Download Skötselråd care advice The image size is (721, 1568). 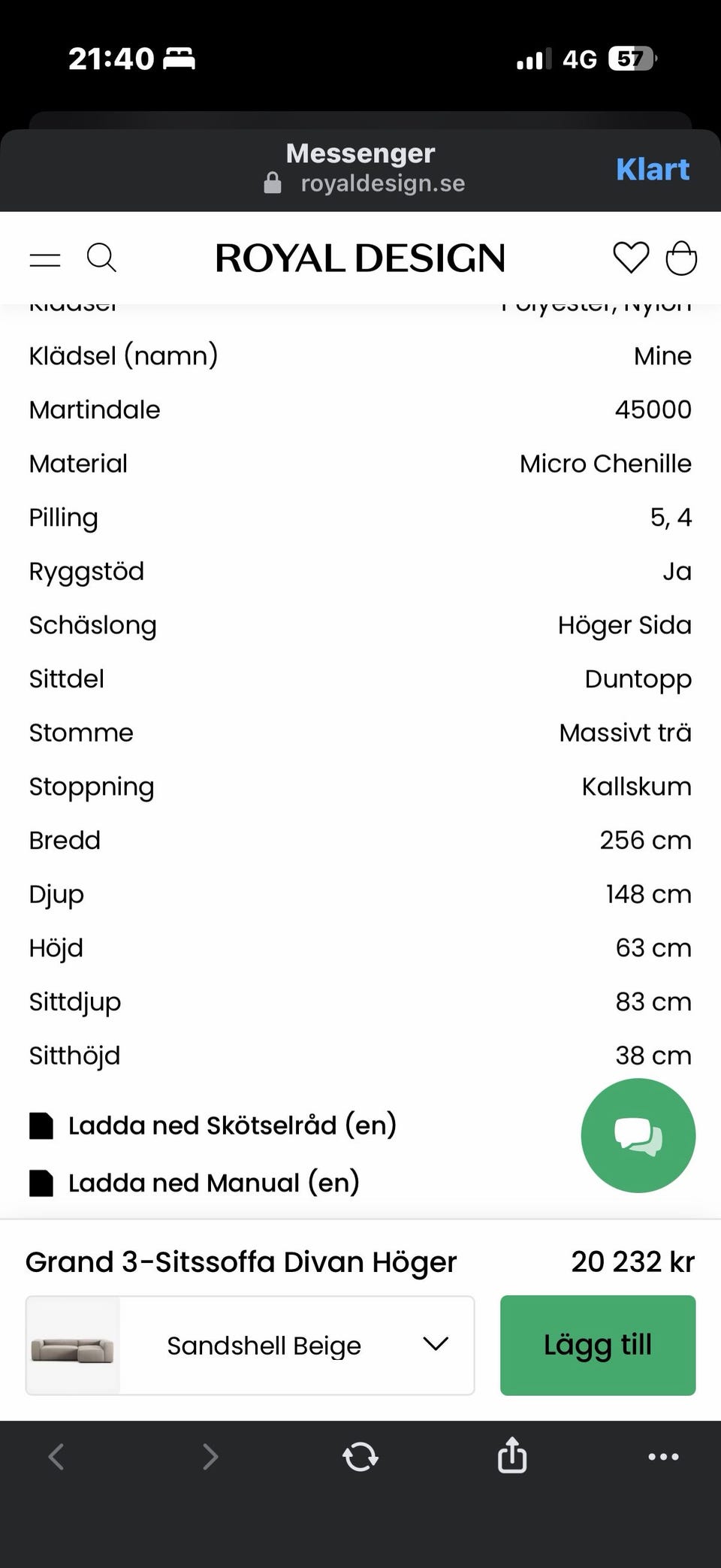tap(231, 1125)
